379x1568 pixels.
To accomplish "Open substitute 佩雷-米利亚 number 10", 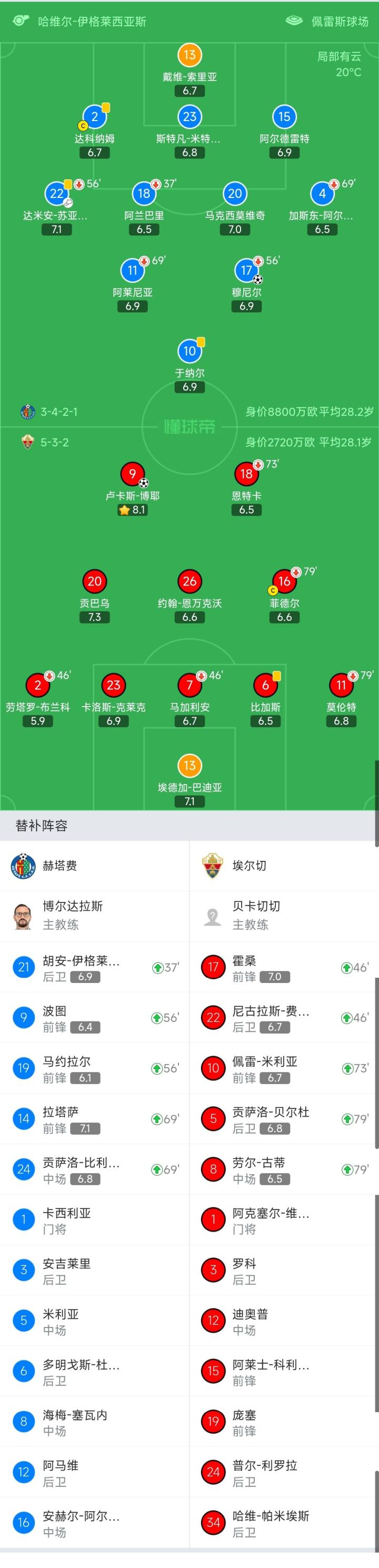I will 284,1068.
